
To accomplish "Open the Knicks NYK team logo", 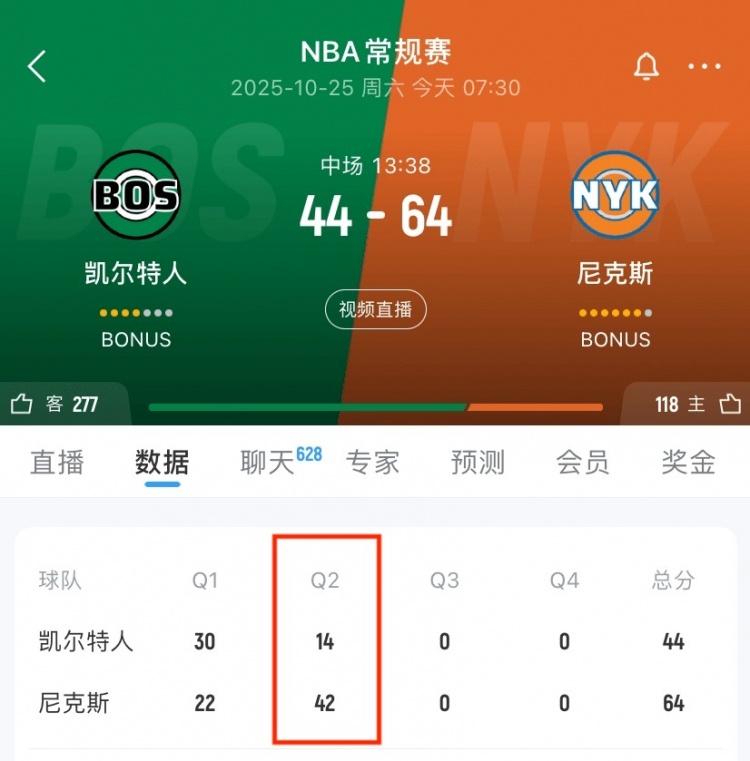I will click(615, 195).
